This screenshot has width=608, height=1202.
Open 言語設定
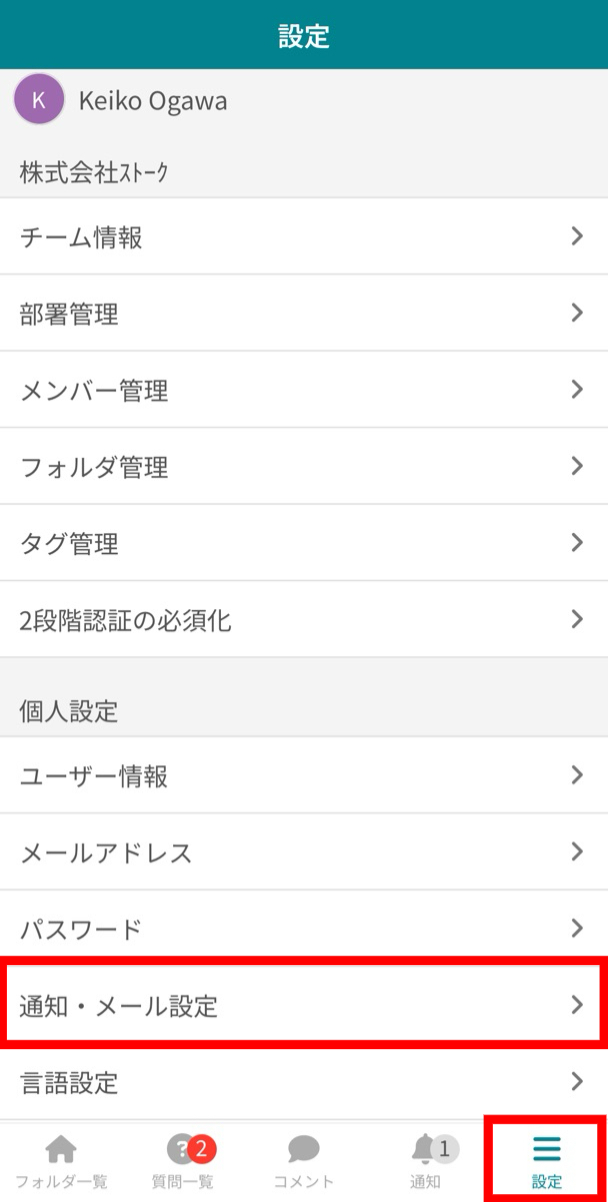[x=304, y=1082]
